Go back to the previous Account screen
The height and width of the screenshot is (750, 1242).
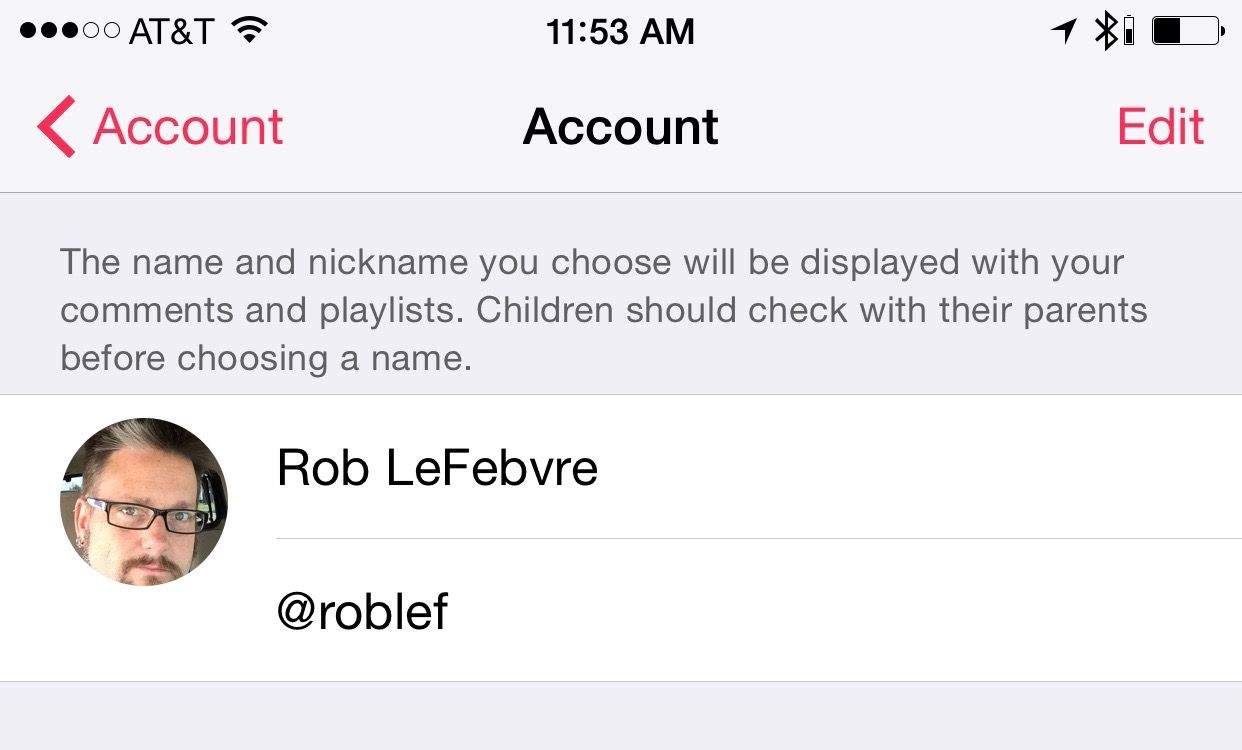click(x=160, y=127)
